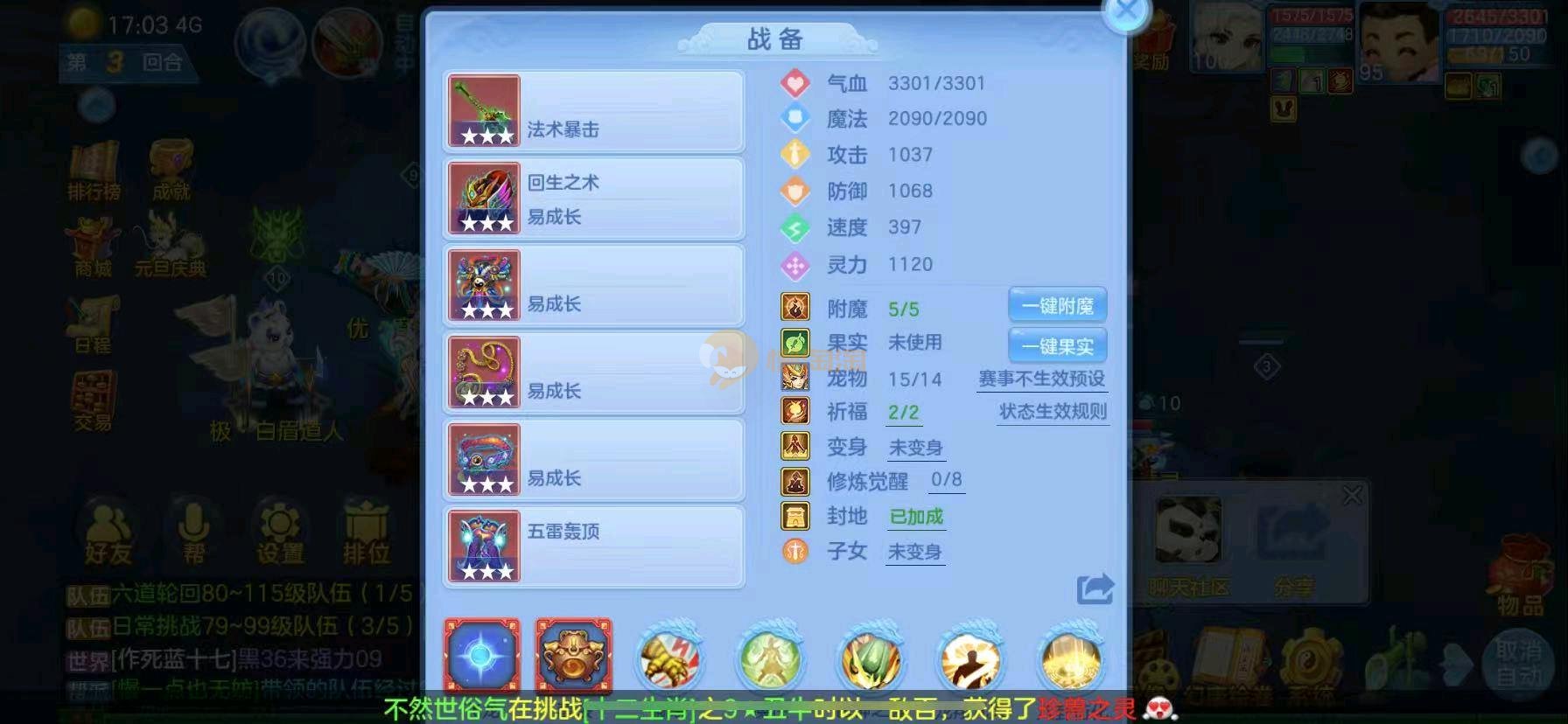Open 赛事不生效预设 link

pyautogui.click(x=1041, y=379)
